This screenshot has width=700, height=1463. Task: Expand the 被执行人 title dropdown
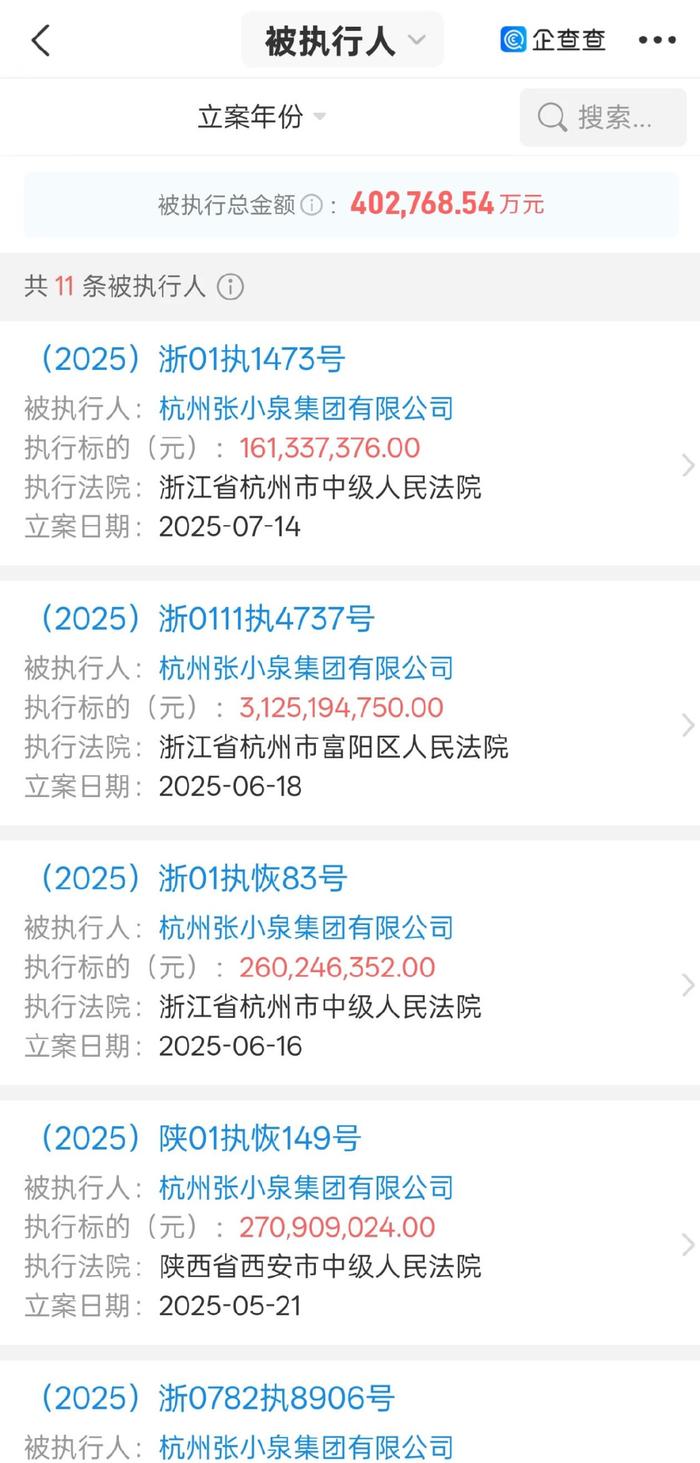343,41
